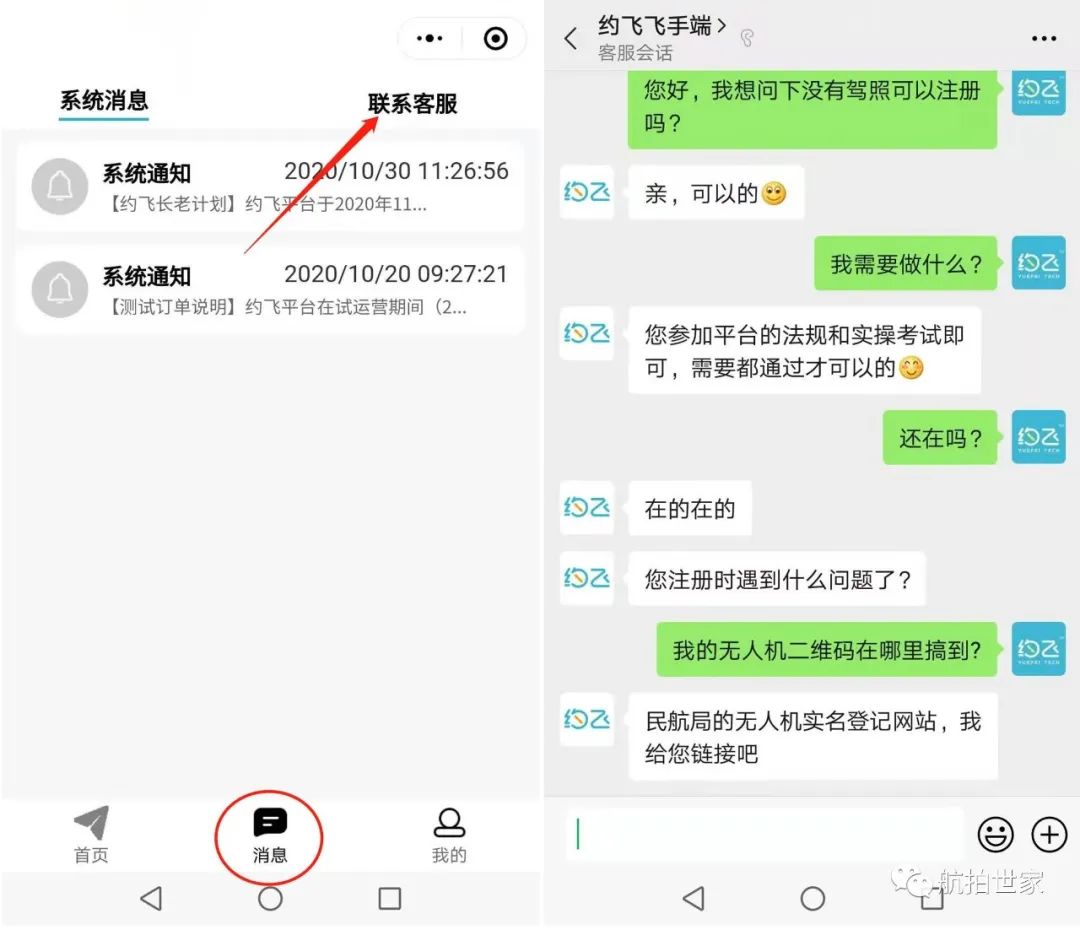1080x930 pixels.
Task: Go to the 首页 tab
Action: (x=91, y=836)
